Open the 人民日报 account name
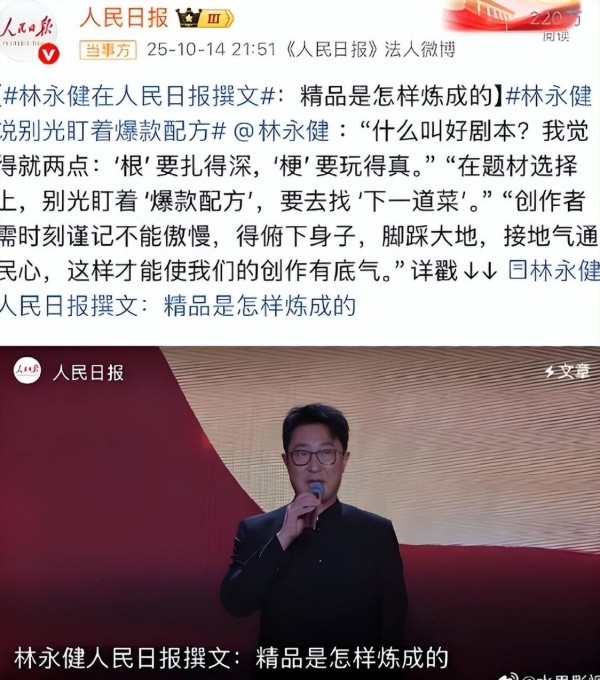This screenshot has height=680, width=600. [124, 17]
